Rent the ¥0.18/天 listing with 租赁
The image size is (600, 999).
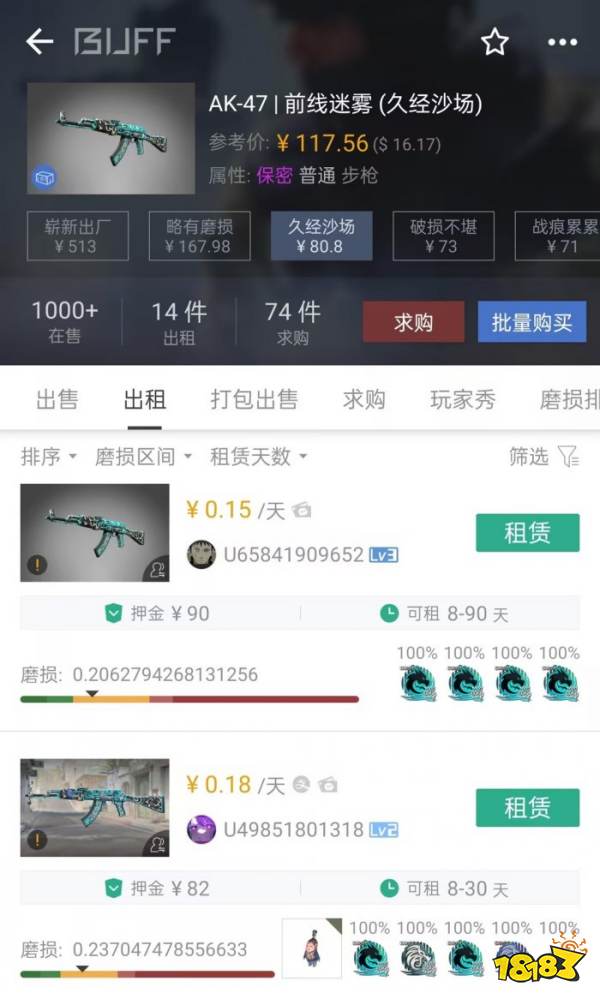point(527,808)
